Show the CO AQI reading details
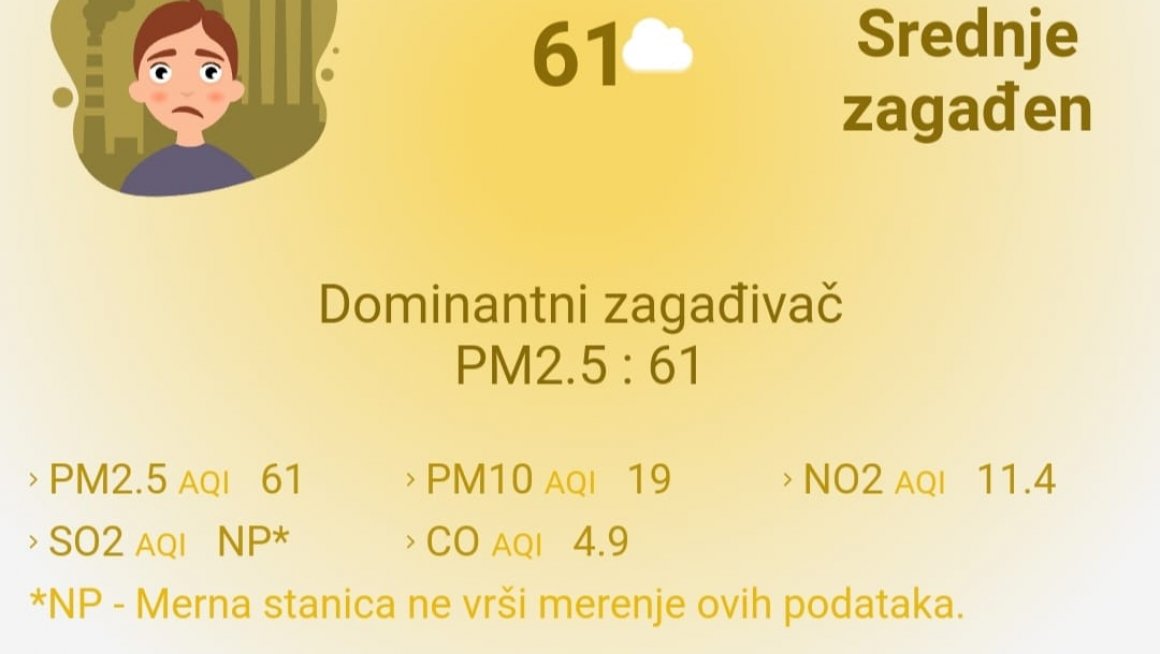 click(517, 543)
